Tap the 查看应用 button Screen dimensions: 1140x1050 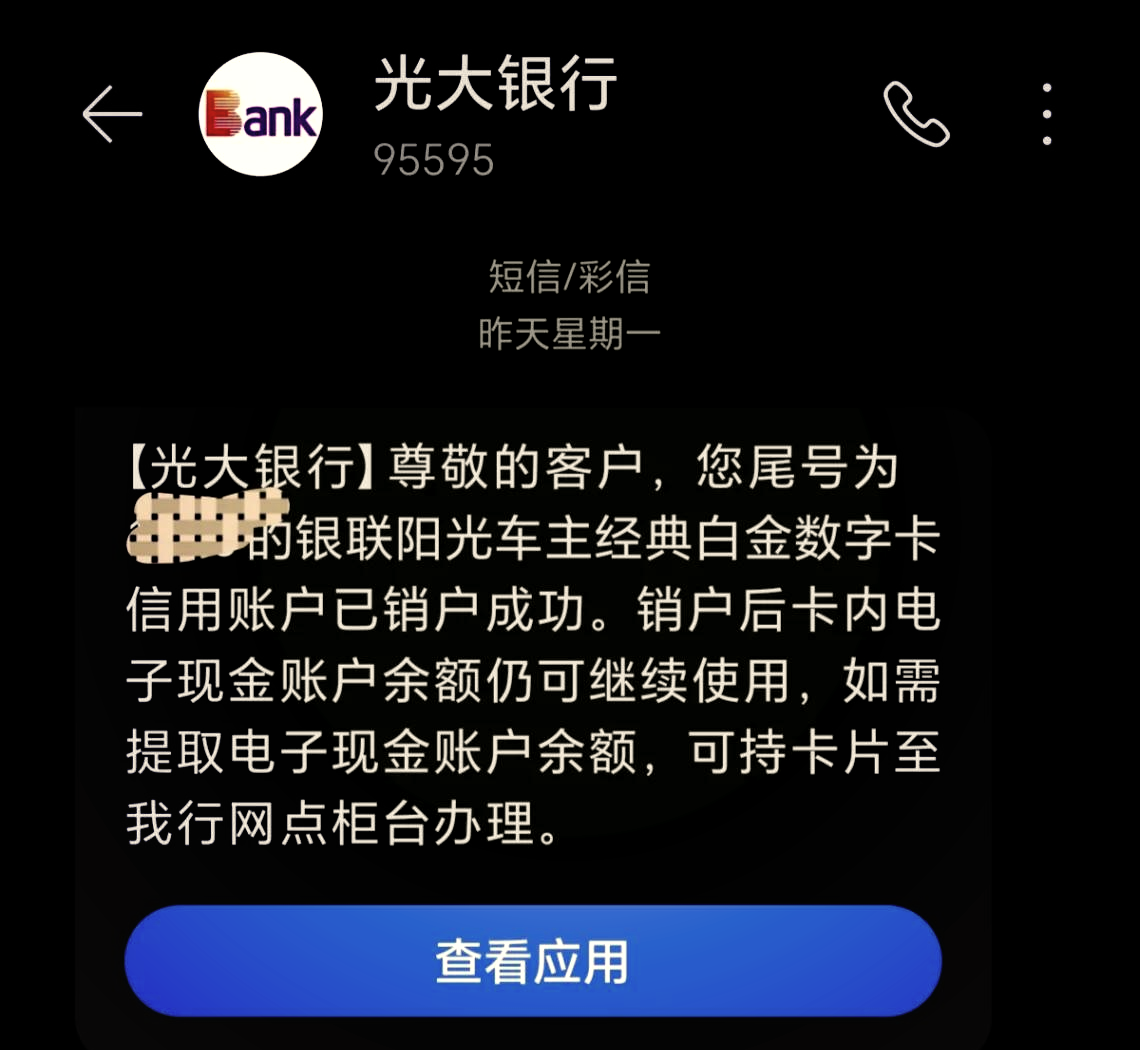pos(533,961)
